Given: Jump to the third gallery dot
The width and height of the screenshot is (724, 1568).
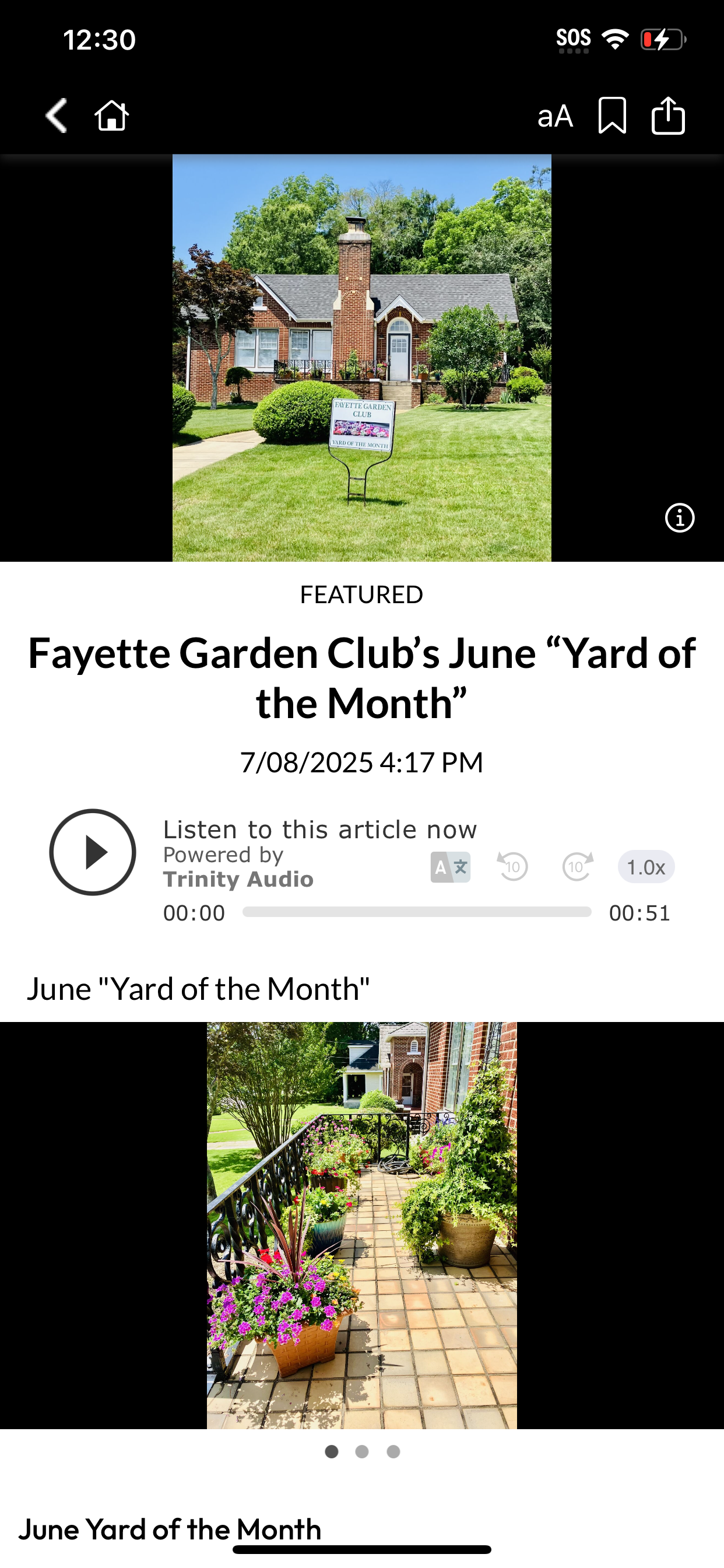Looking at the screenshot, I should coord(393,1452).
